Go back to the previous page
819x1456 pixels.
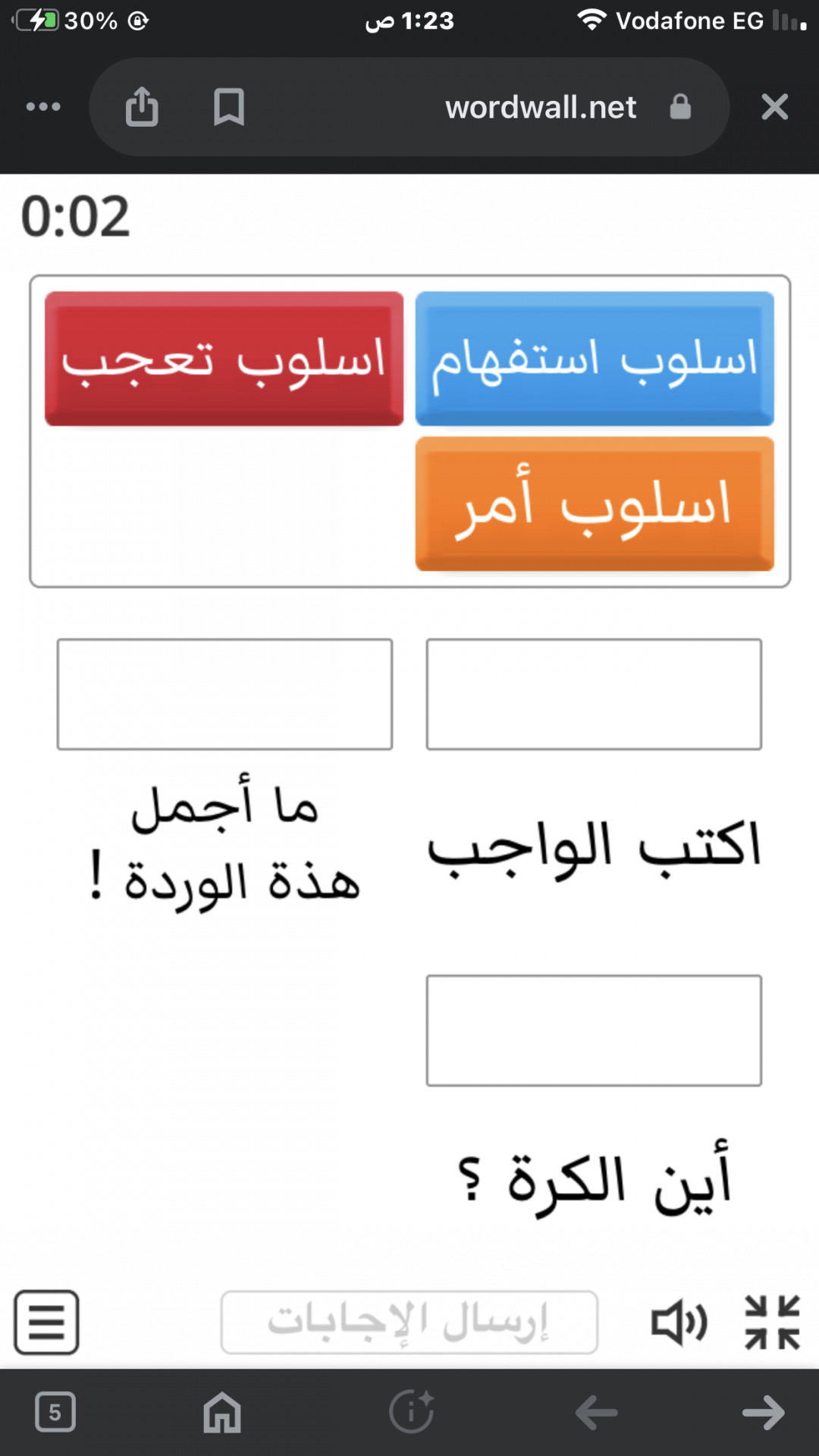tap(597, 1413)
